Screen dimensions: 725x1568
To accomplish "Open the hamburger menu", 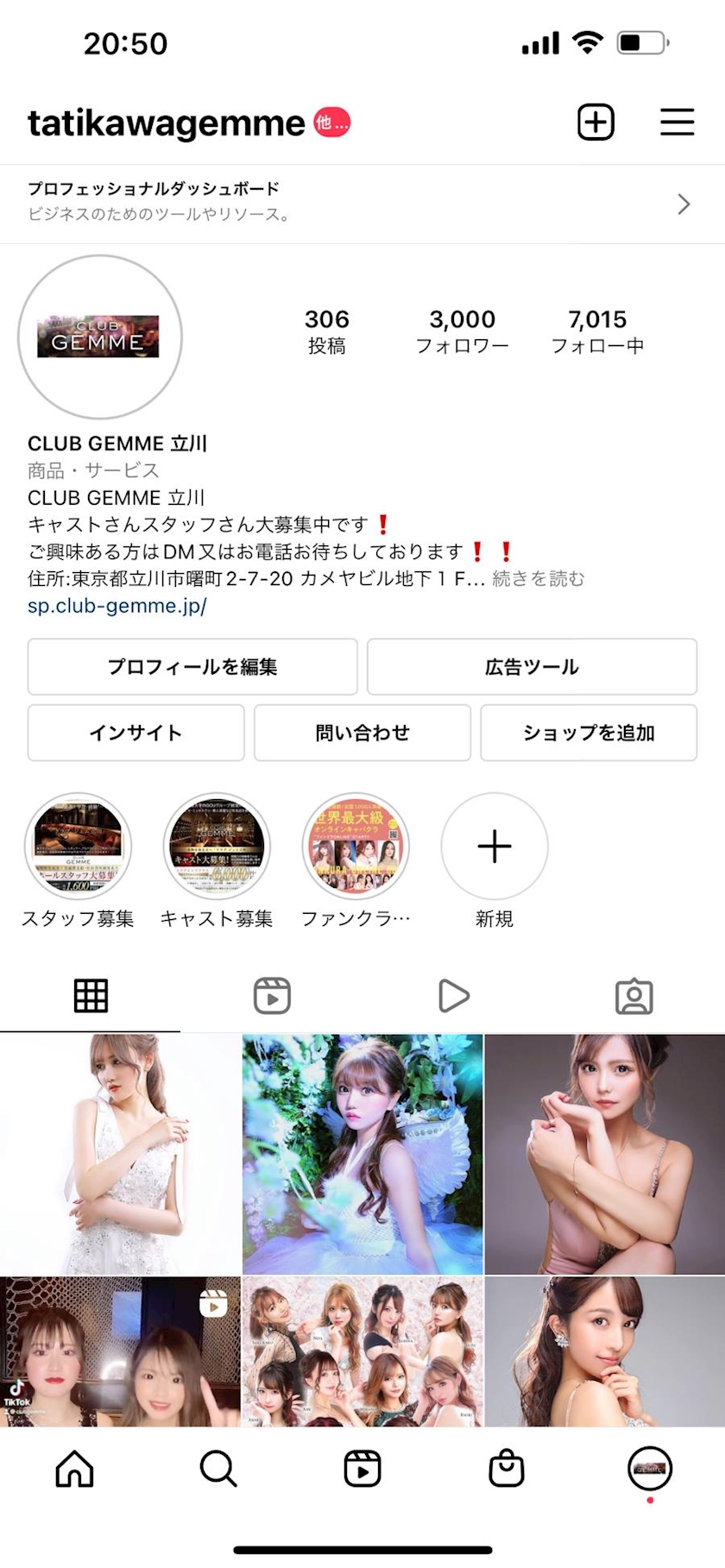I will (678, 122).
